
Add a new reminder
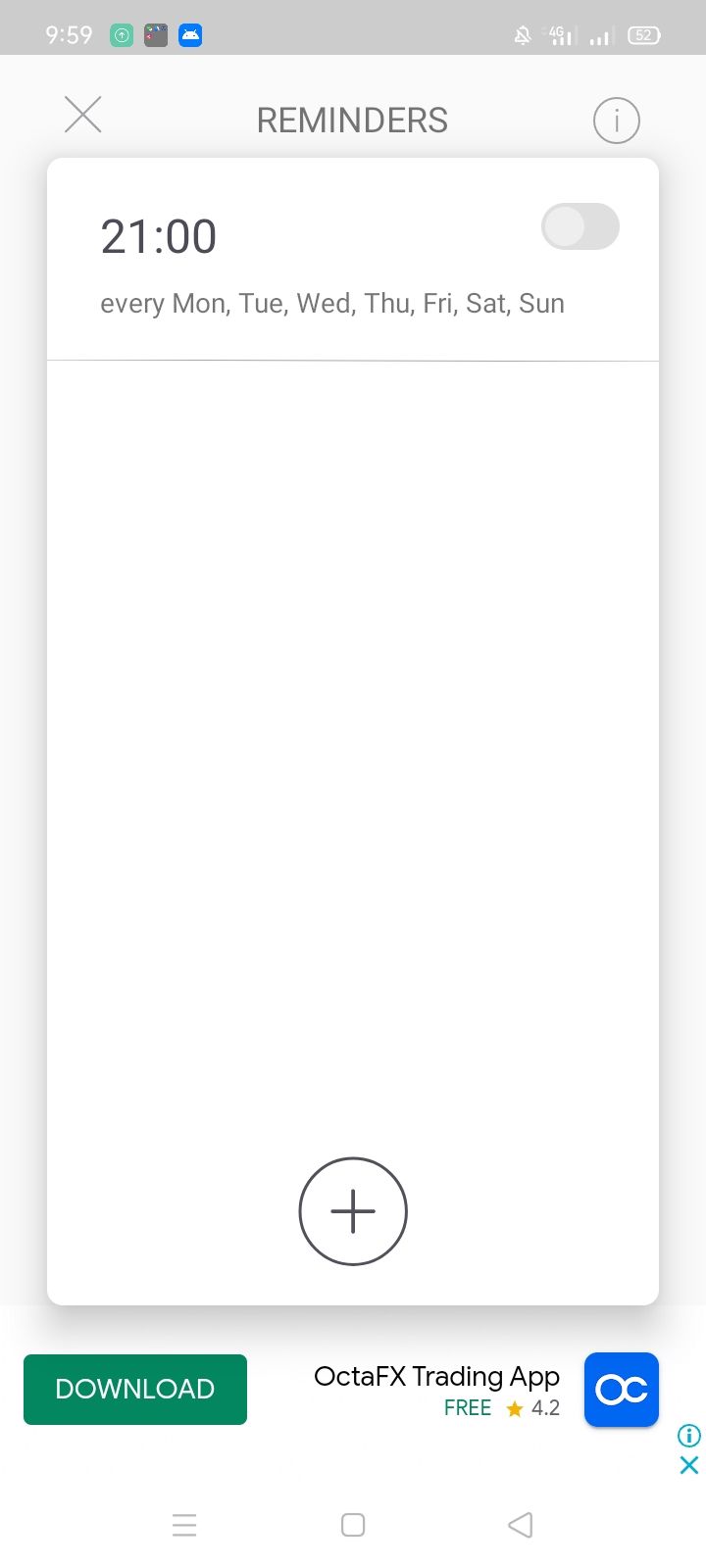(353, 1211)
